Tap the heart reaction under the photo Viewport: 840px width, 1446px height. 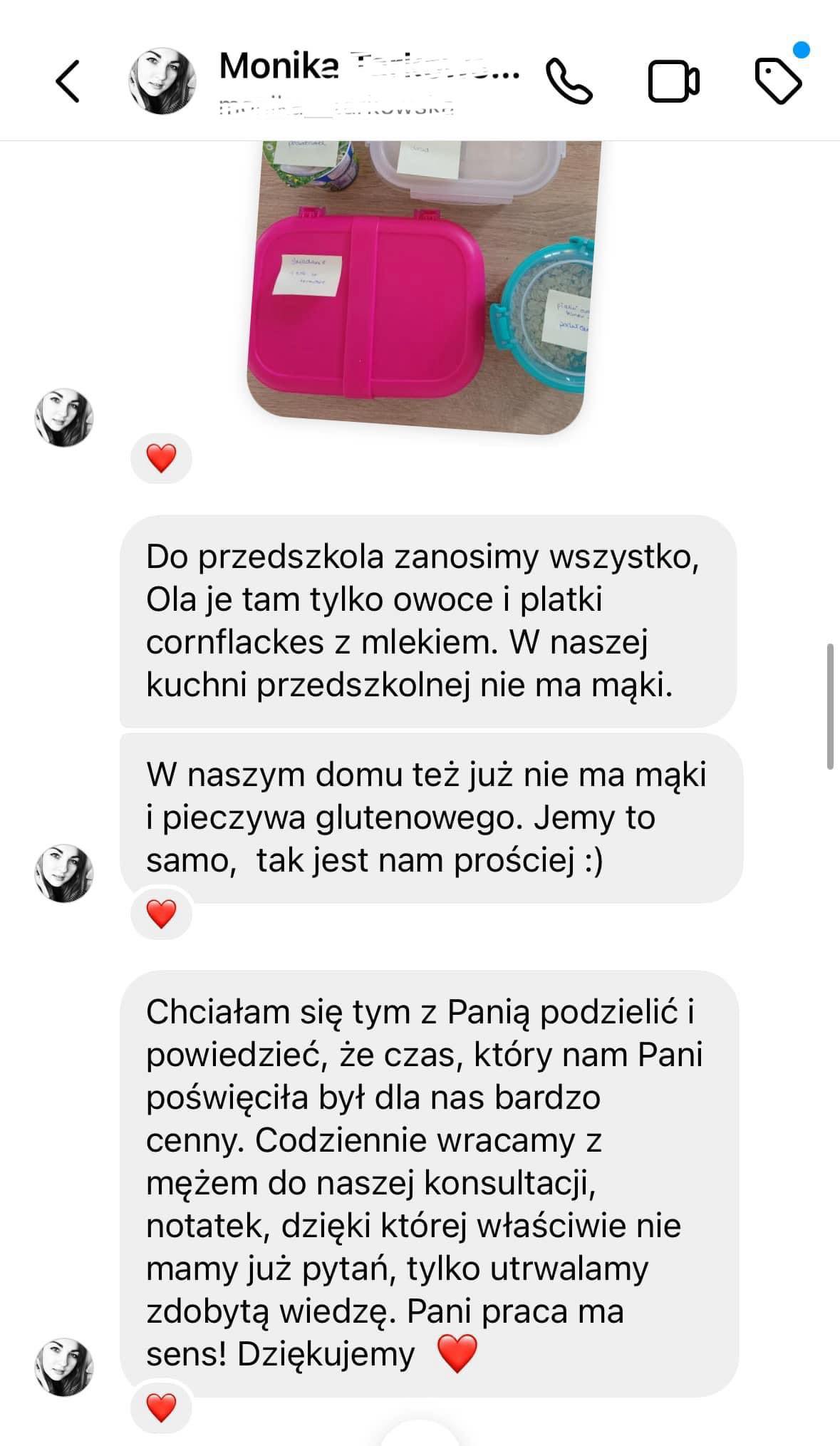coord(161,458)
